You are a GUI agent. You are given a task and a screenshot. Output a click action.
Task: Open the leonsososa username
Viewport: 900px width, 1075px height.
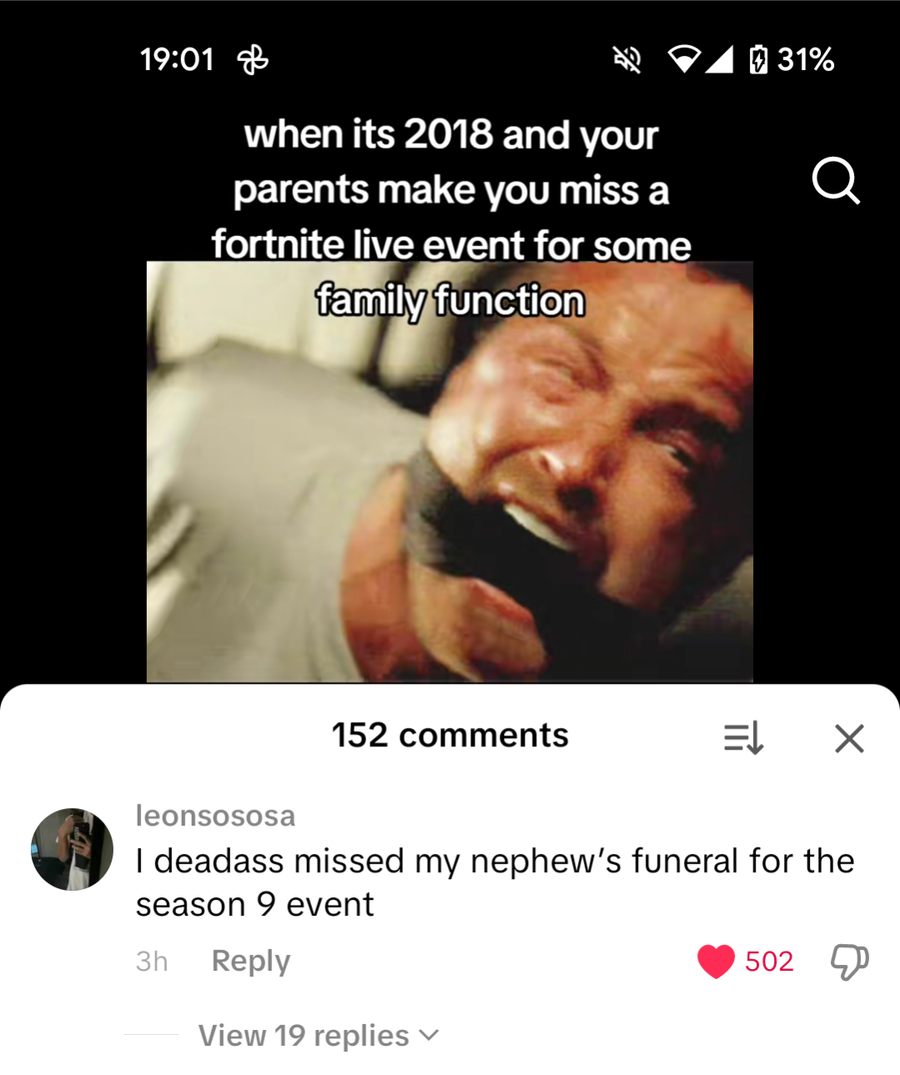[x=215, y=816]
